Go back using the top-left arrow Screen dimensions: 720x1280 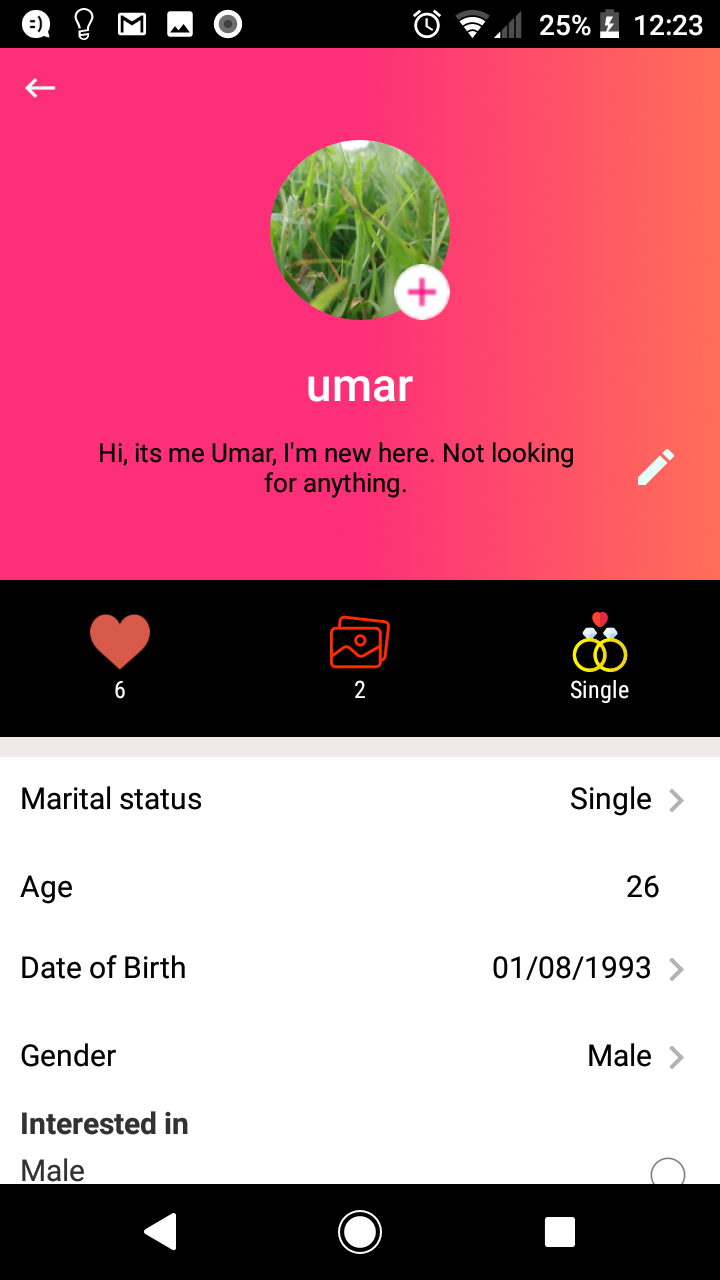pos(40,88)
